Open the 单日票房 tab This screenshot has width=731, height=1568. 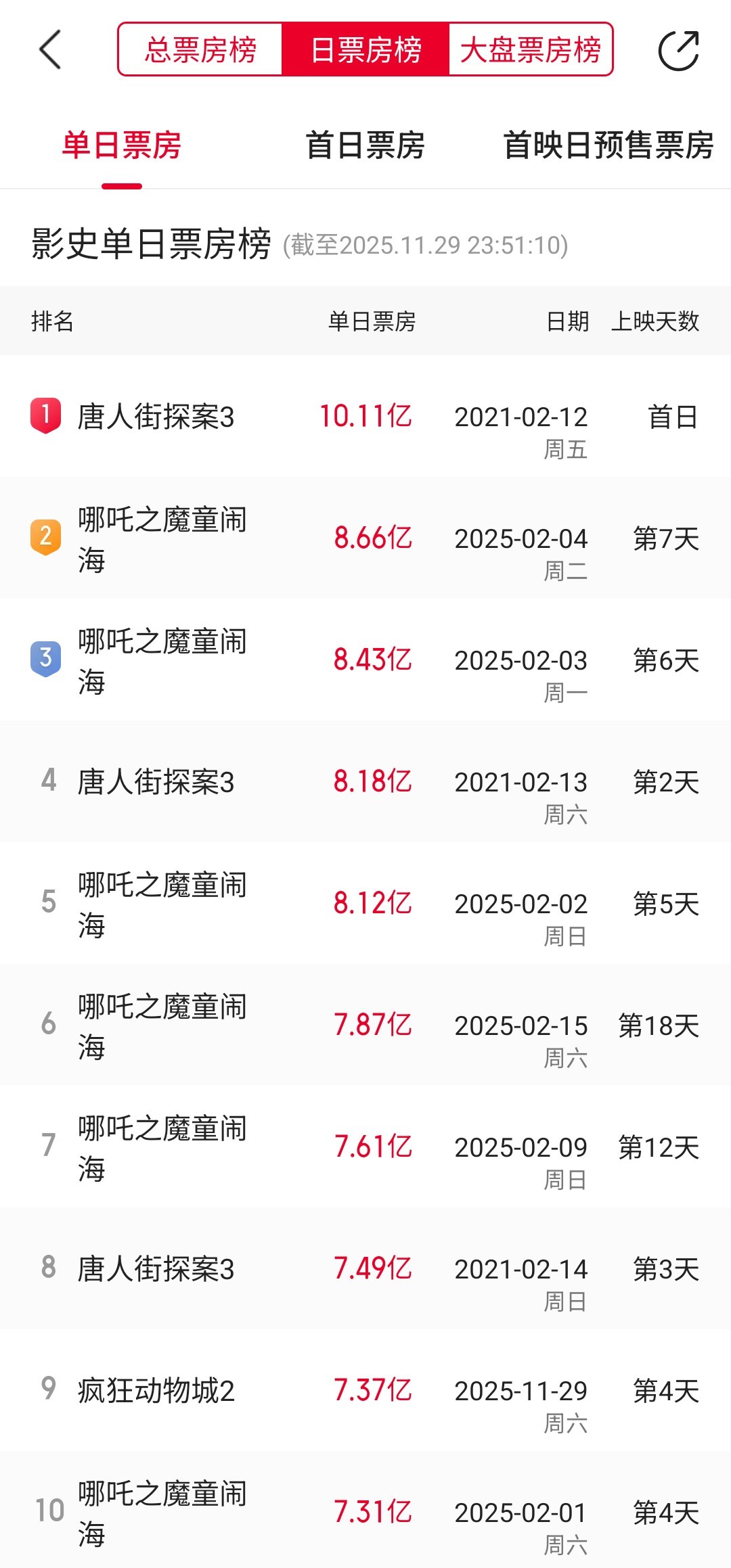pos(122,145)
